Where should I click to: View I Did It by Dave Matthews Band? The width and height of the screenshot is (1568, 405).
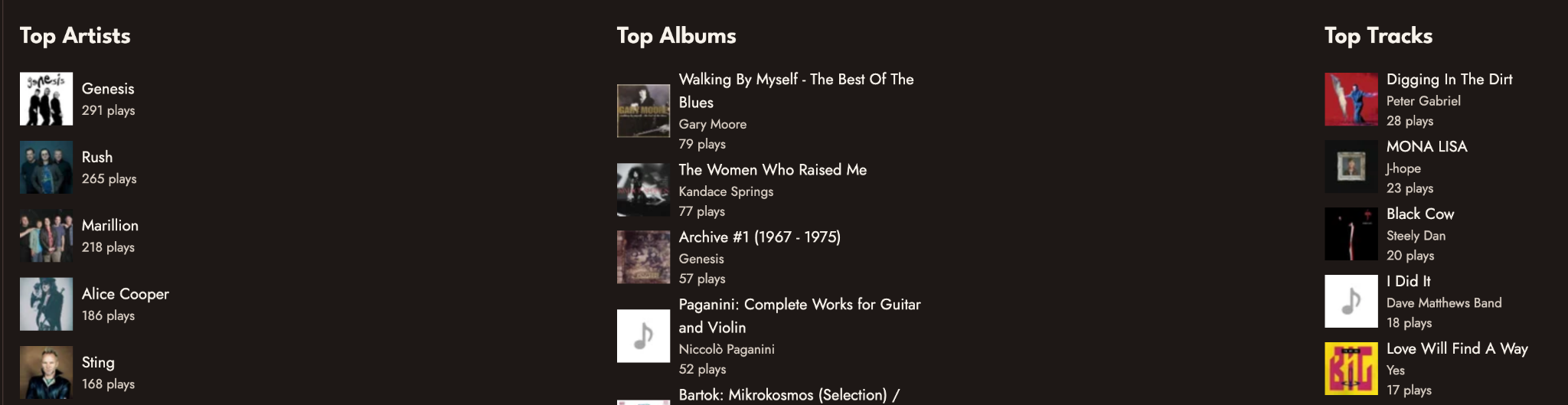[x=1408, y=282]
